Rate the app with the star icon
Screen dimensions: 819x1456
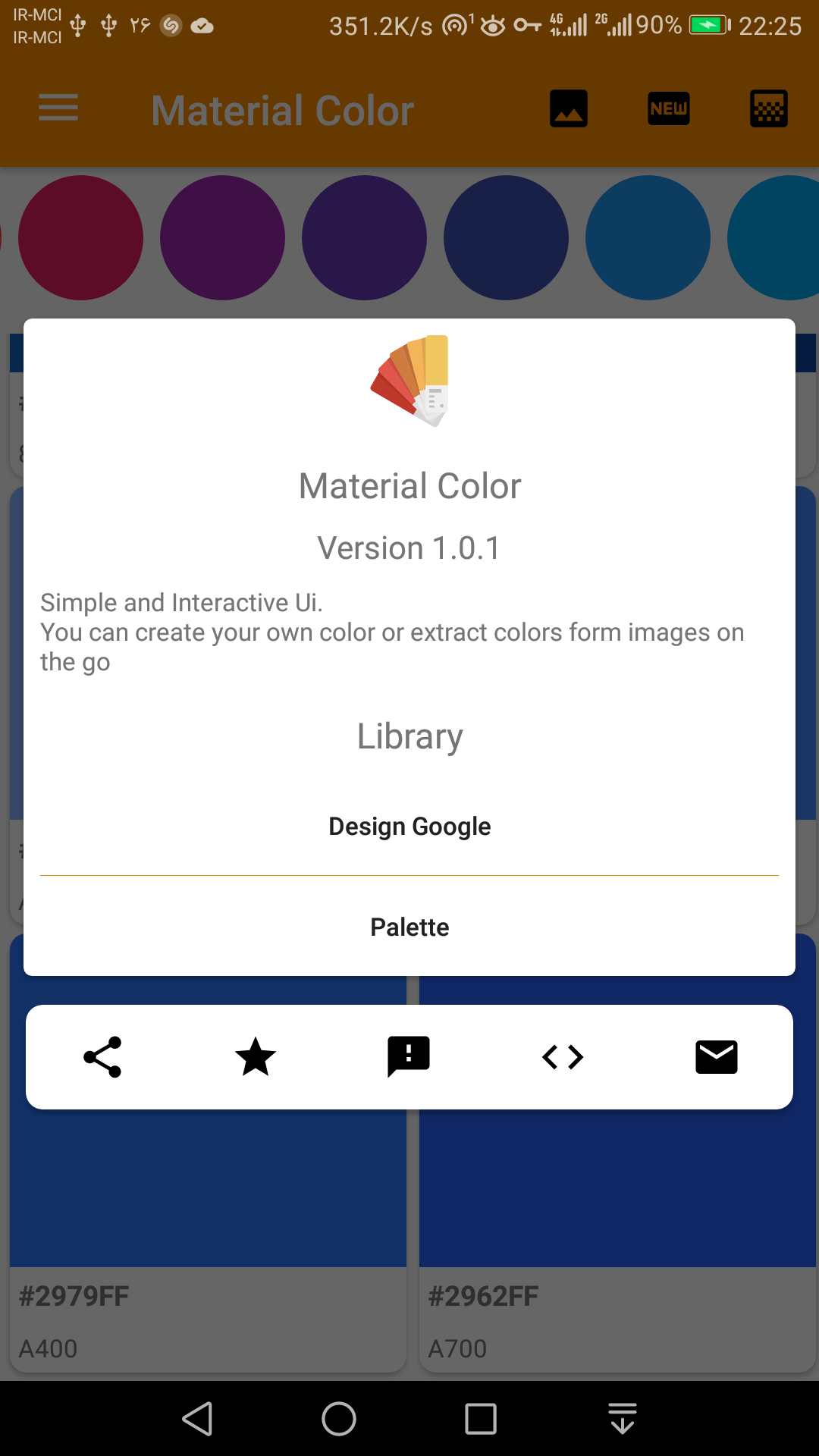pyautogui.click(x=256, y=1056)
